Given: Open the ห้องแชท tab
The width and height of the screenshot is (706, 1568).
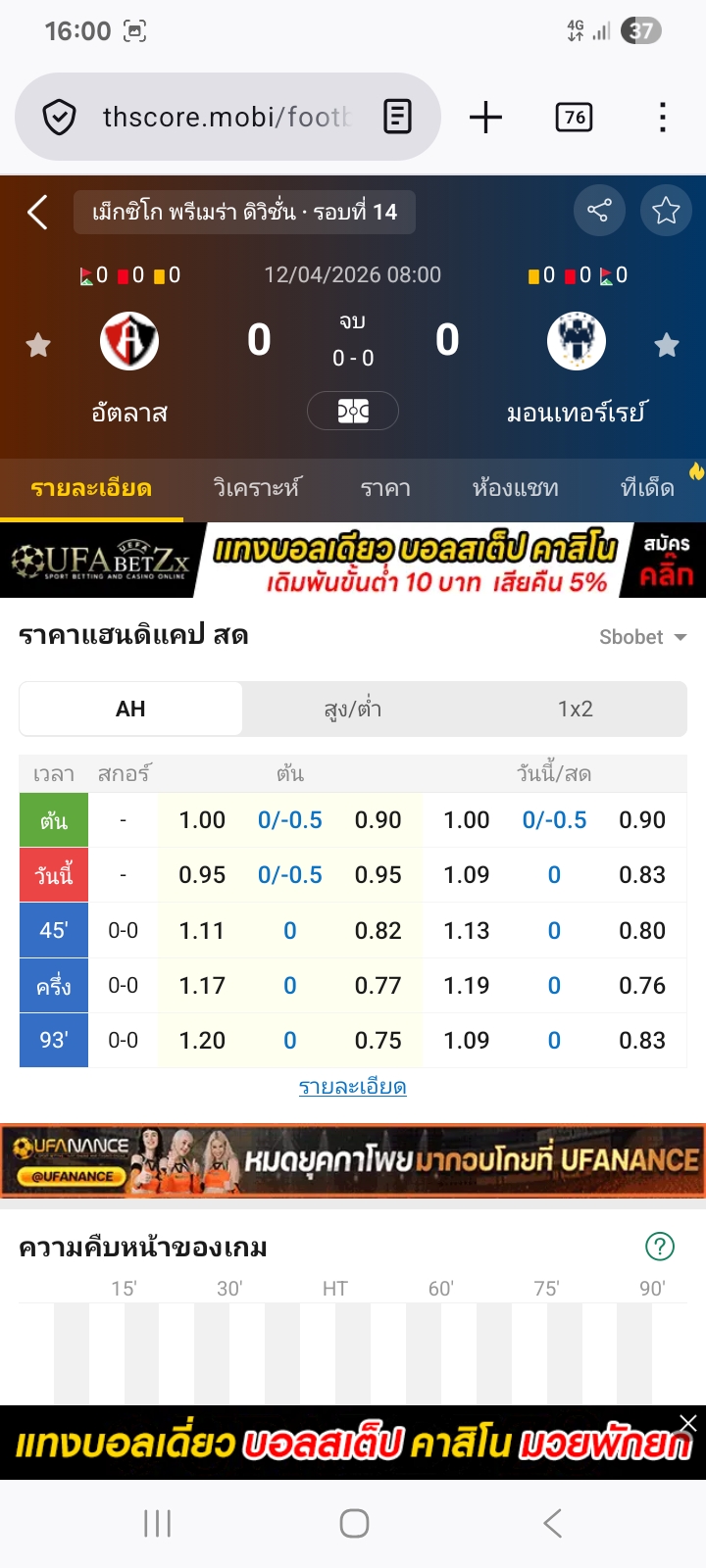Looking at the screenshot, I should 515,488.
